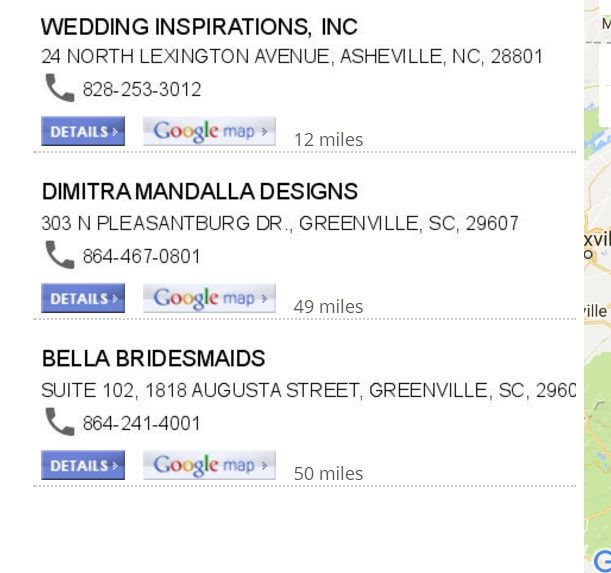This screenshot has width=611, height=573.
Task: Open Google map for Wedding Inspirations, Inc
Action: click(209, 131)
